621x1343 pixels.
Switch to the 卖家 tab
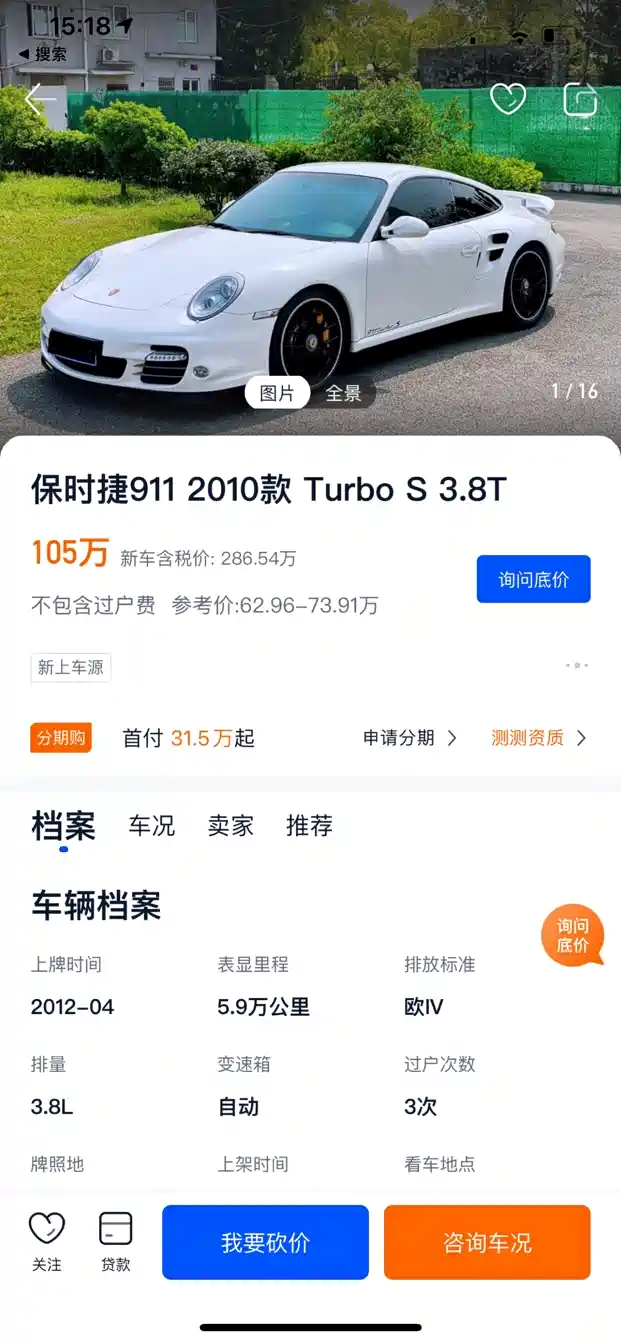tap(230, 826)
